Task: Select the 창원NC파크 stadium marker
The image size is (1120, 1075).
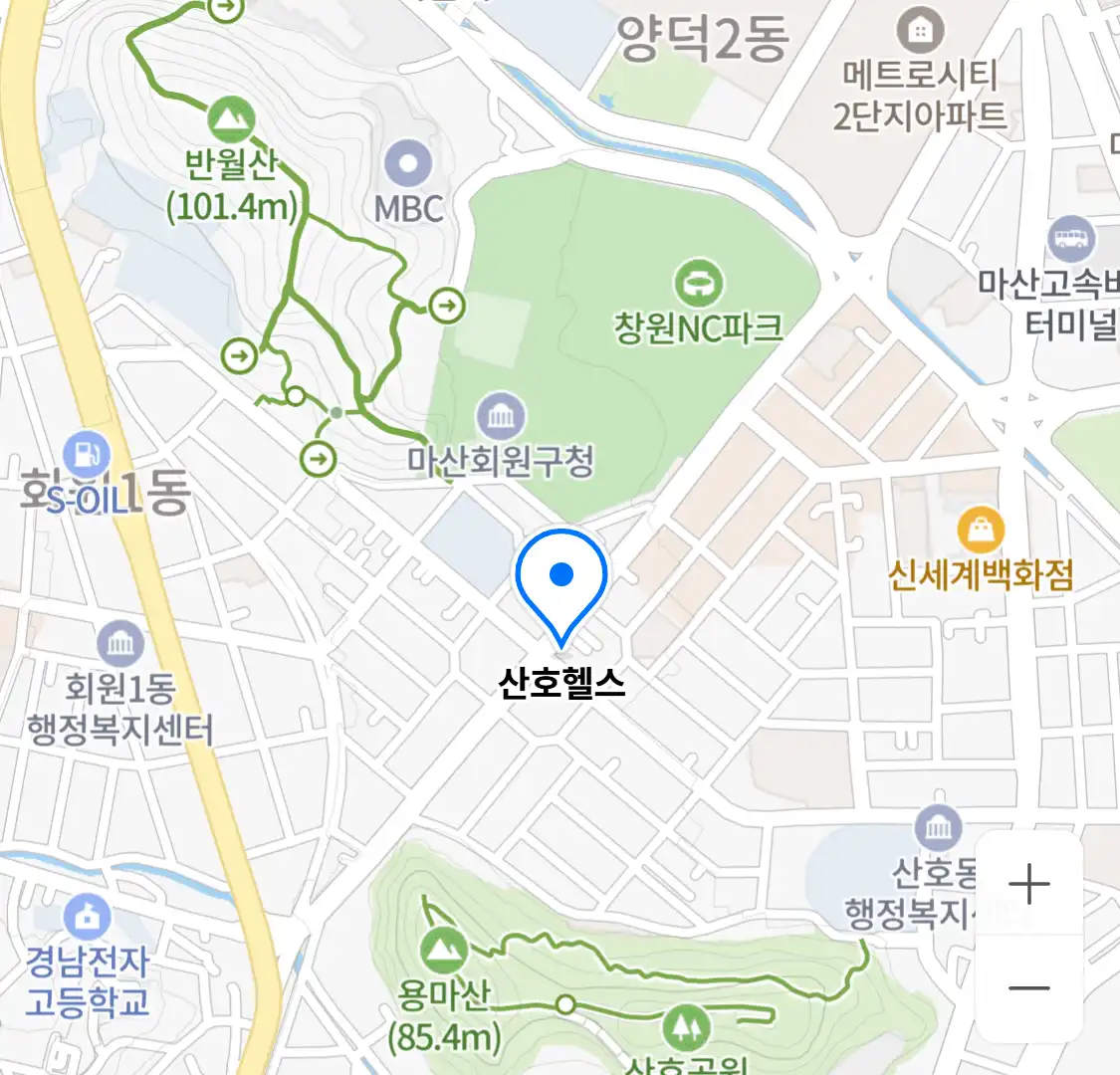Action: (699, 283)
